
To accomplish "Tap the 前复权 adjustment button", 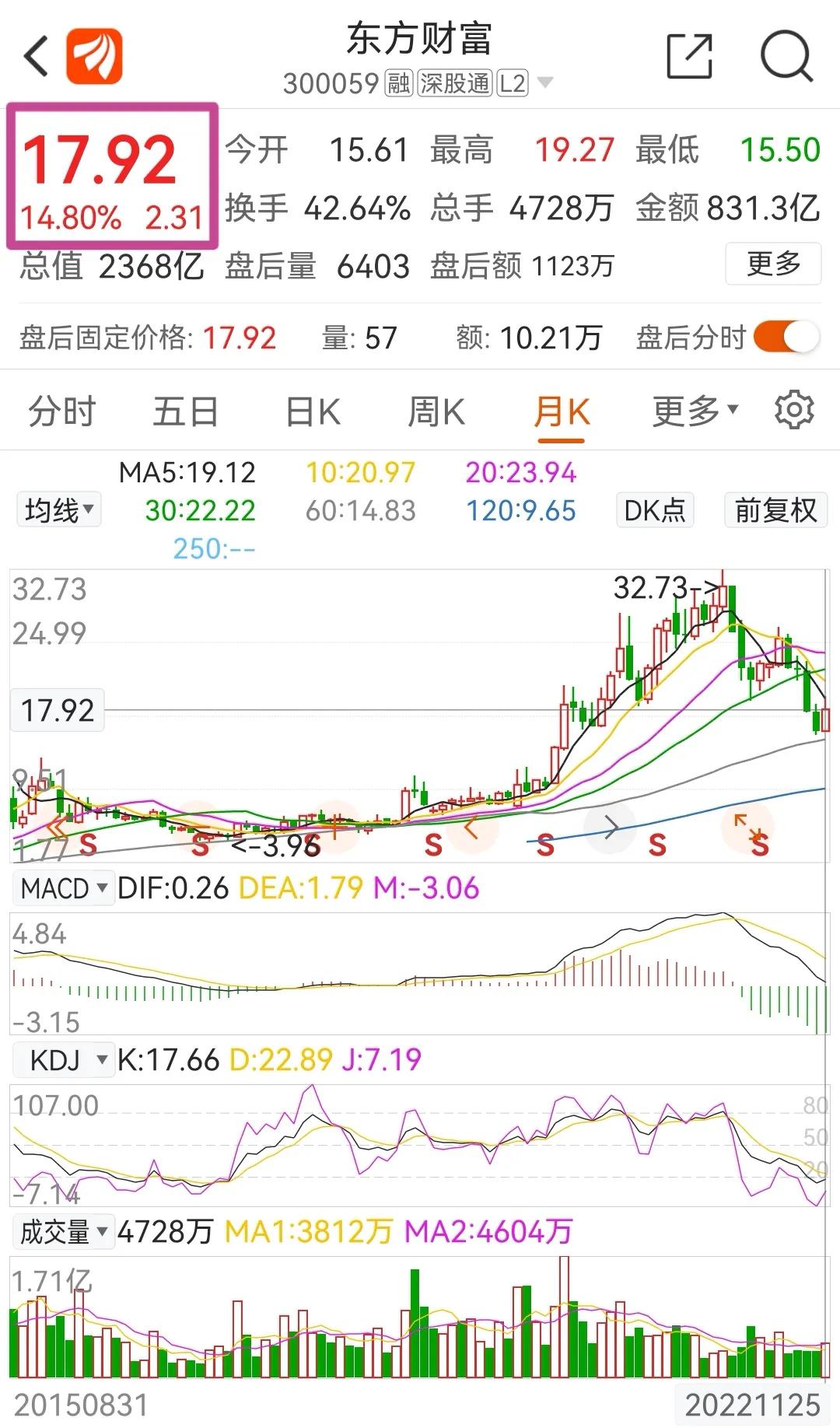I will tap(775, 510).
